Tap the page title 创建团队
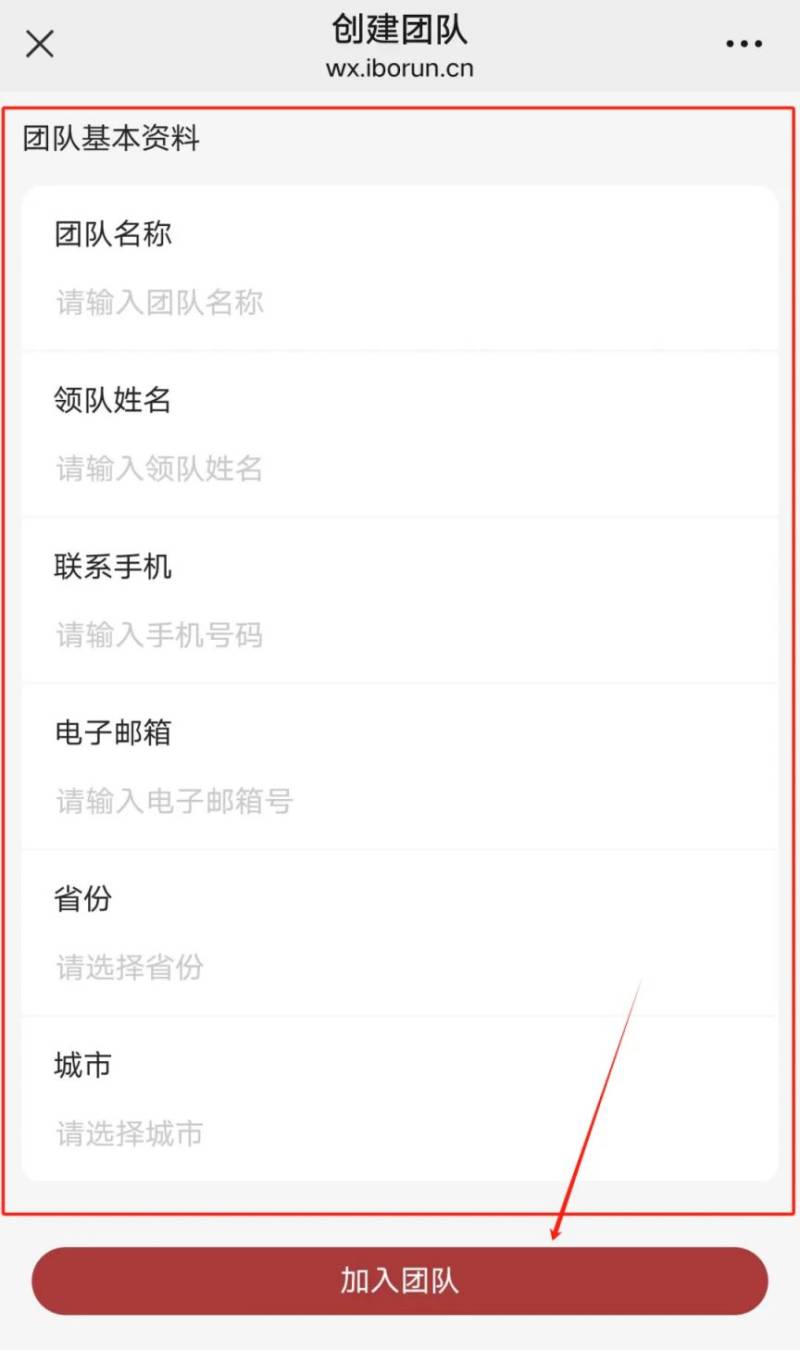 coord(400,31)
